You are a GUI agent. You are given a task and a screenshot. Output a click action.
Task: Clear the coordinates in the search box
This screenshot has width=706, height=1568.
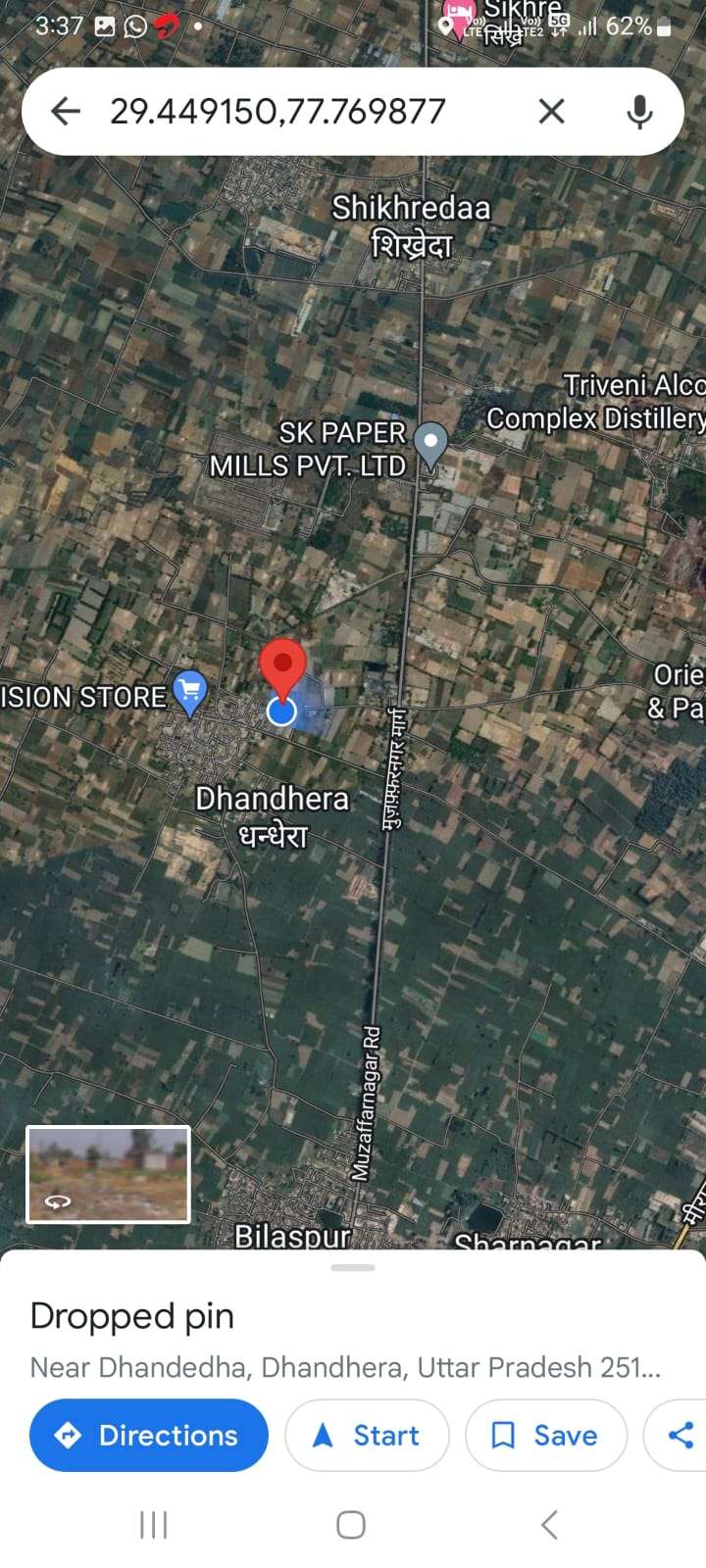[551, 111]
